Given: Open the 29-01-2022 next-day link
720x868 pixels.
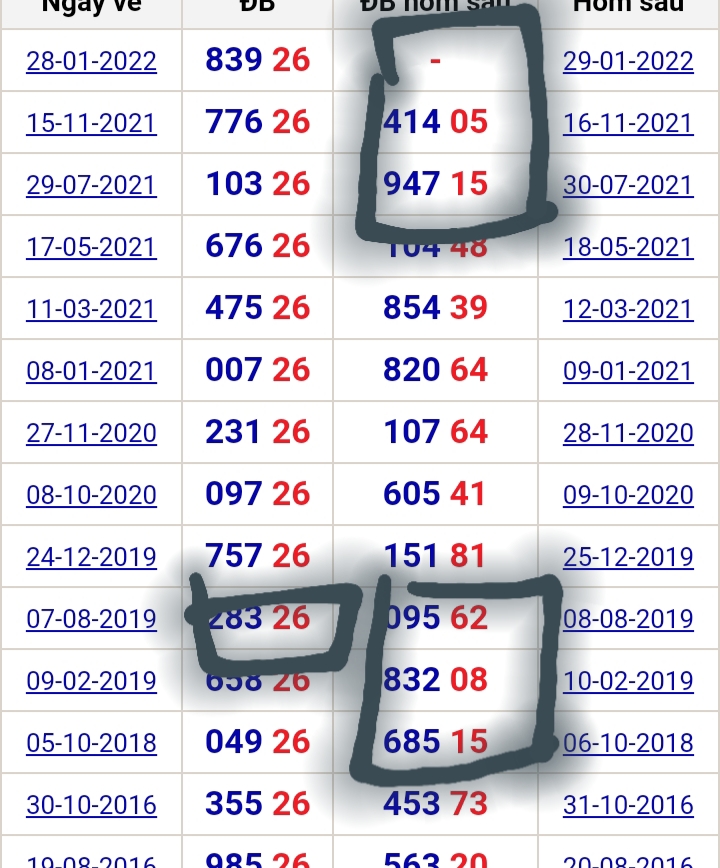Looking at the screenshot, I should (x=628, y=61).
